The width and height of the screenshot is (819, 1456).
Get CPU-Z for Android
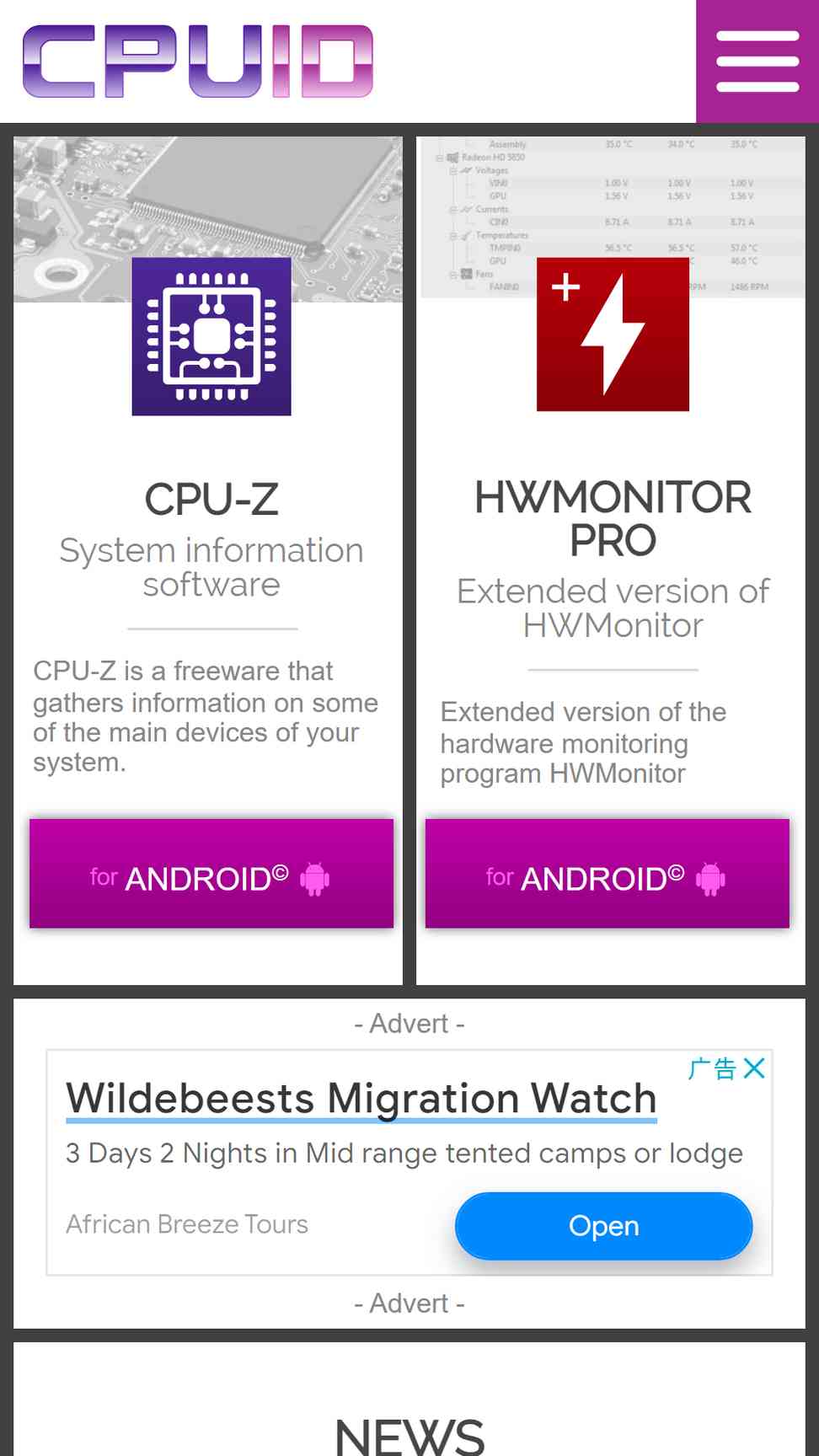211,874
